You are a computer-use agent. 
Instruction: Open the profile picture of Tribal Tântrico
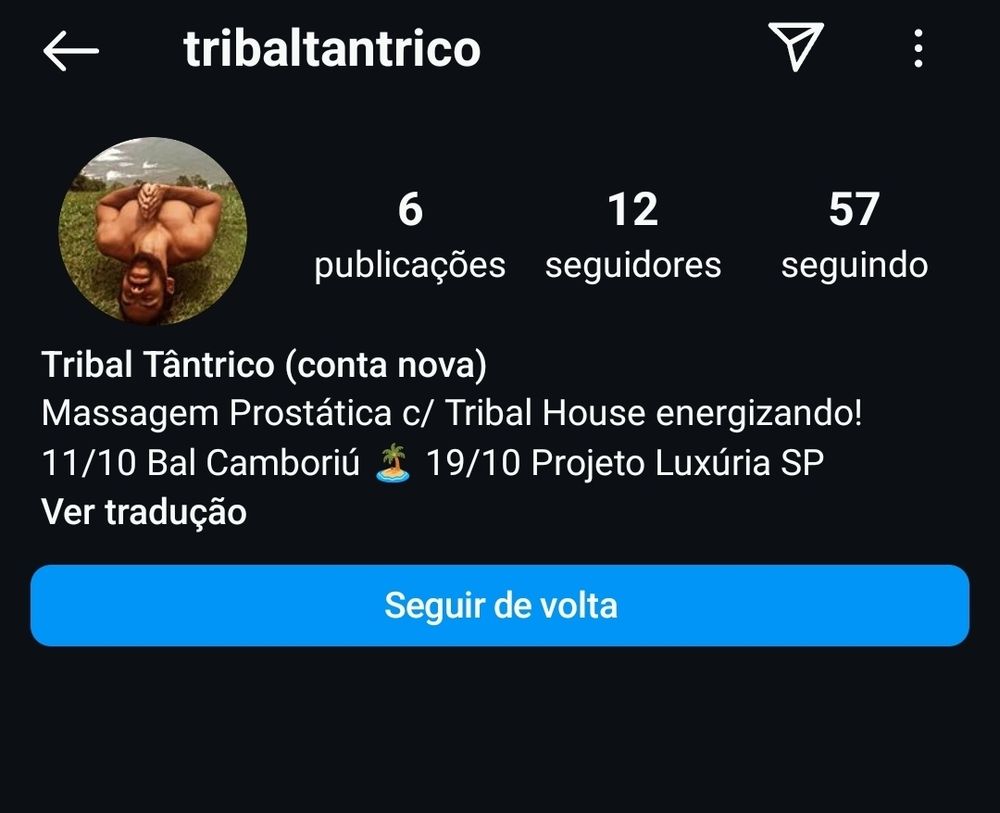(x=153, y=231)
